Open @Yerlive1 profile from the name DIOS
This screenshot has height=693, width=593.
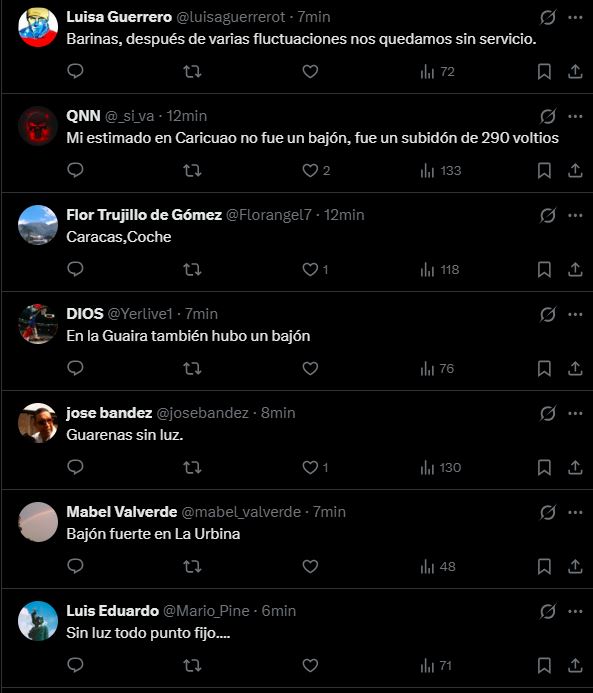(85, 314)
